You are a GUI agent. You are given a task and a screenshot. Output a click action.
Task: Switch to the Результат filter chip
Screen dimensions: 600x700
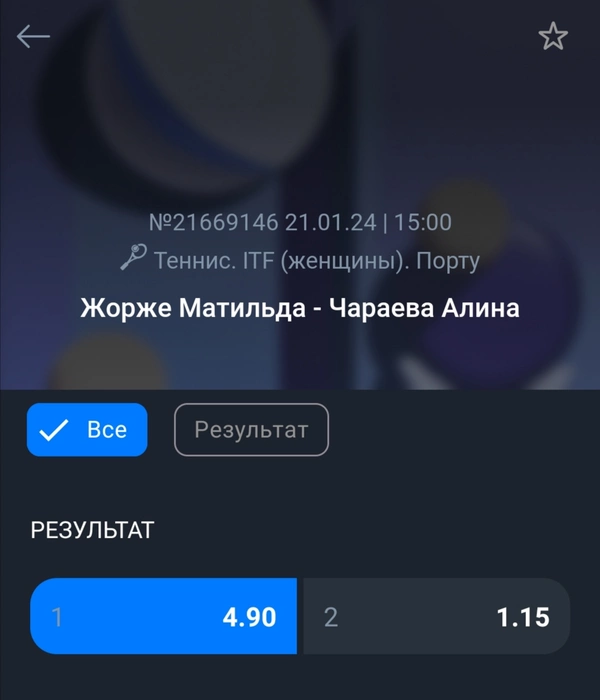(x=251, y=430)
